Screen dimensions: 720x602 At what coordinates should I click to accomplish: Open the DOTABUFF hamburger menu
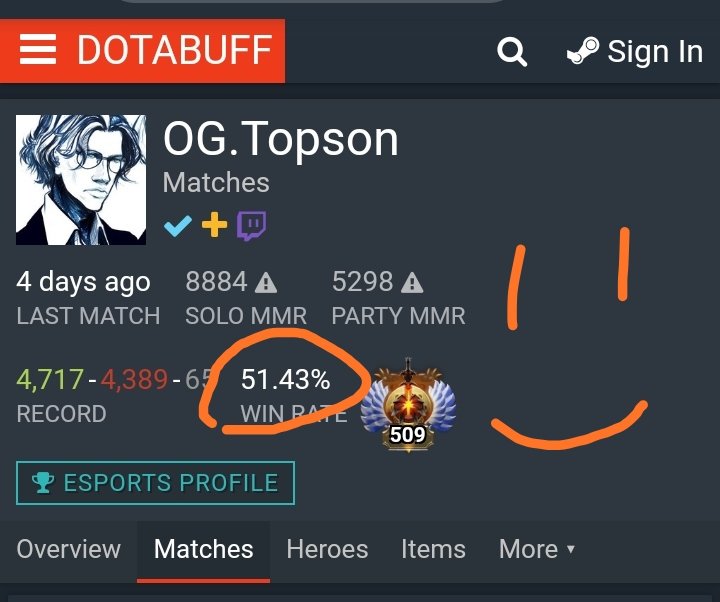tap(38, 50)
